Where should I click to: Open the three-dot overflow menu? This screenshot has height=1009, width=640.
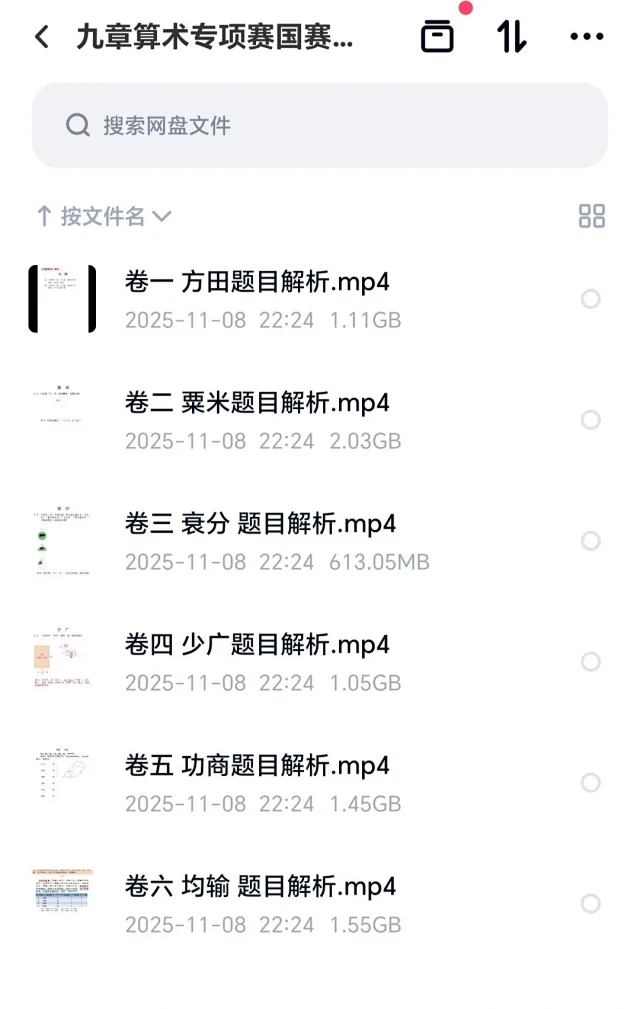pos(586,37)
